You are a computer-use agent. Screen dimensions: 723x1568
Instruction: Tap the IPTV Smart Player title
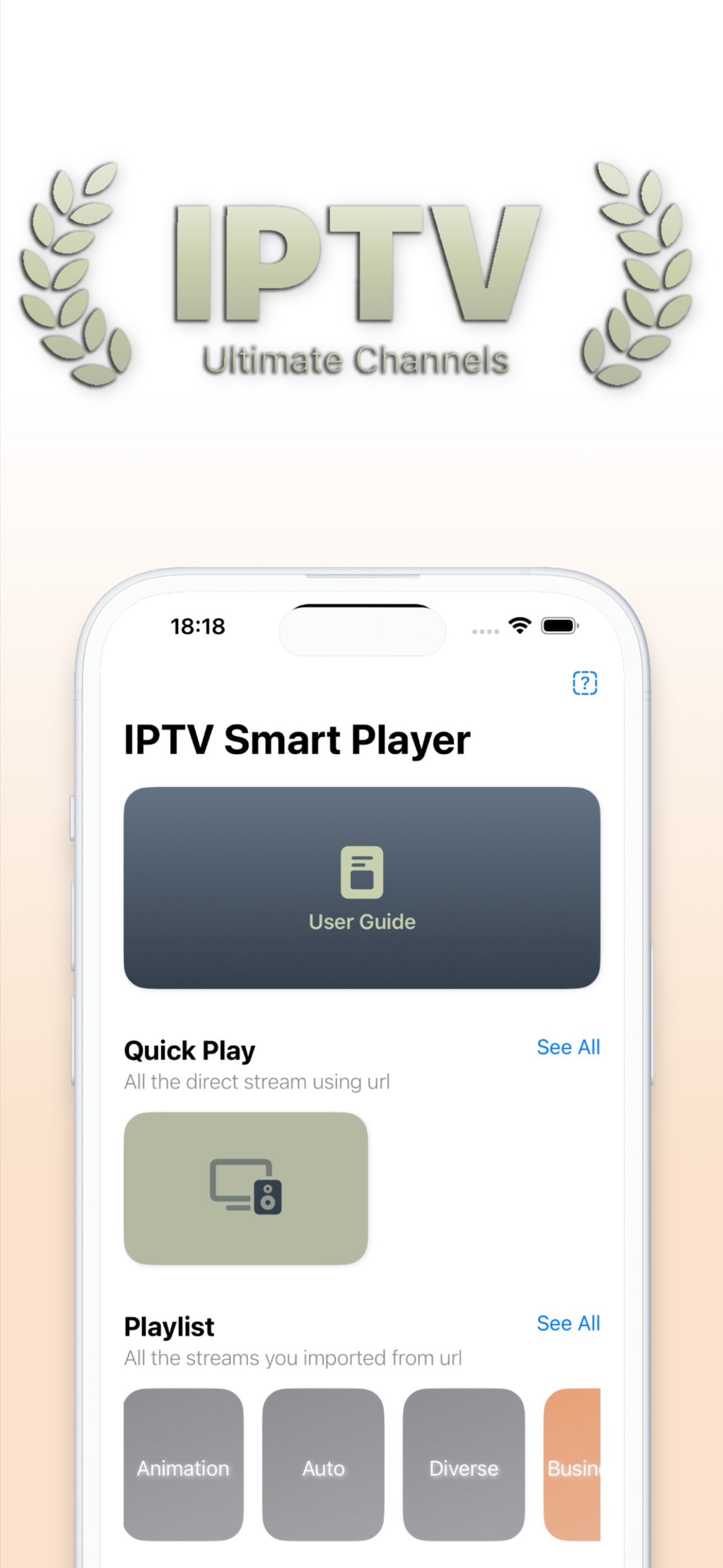coord(298,739)
